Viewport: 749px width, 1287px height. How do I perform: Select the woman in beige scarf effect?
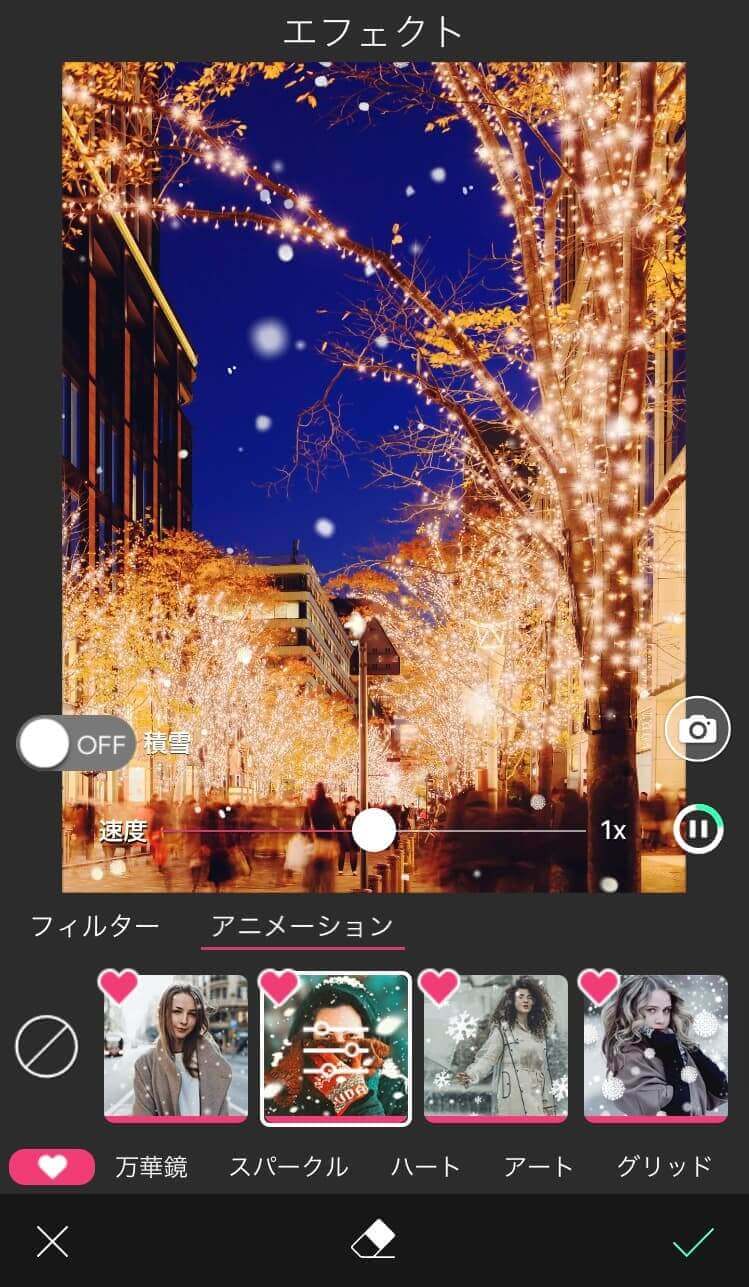[x=176, y=1047]
